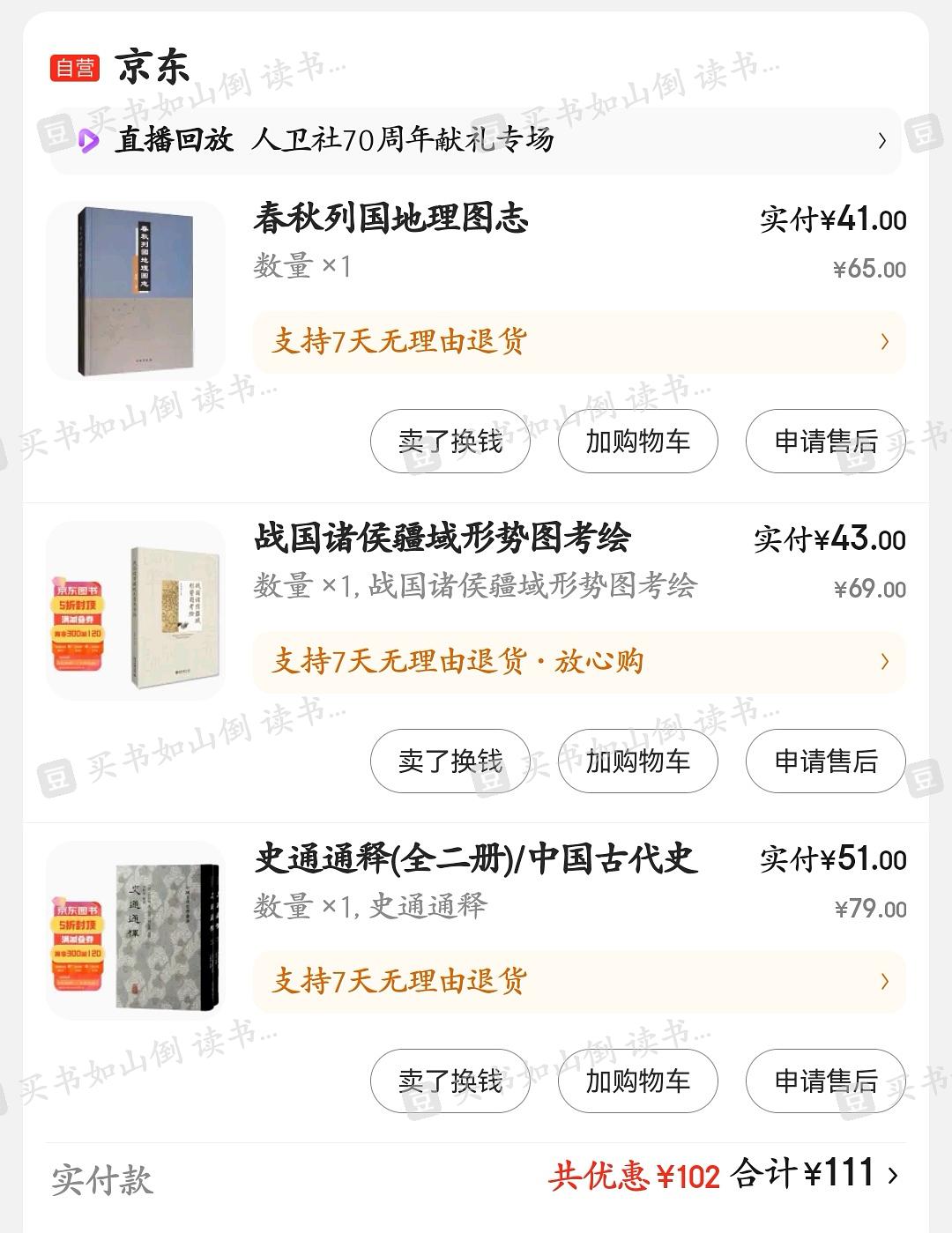Open 战国诸侯疆域形势图考绘 book cover
The image size is (952, 1233).
pyautogui.click(x=136, y=611)
